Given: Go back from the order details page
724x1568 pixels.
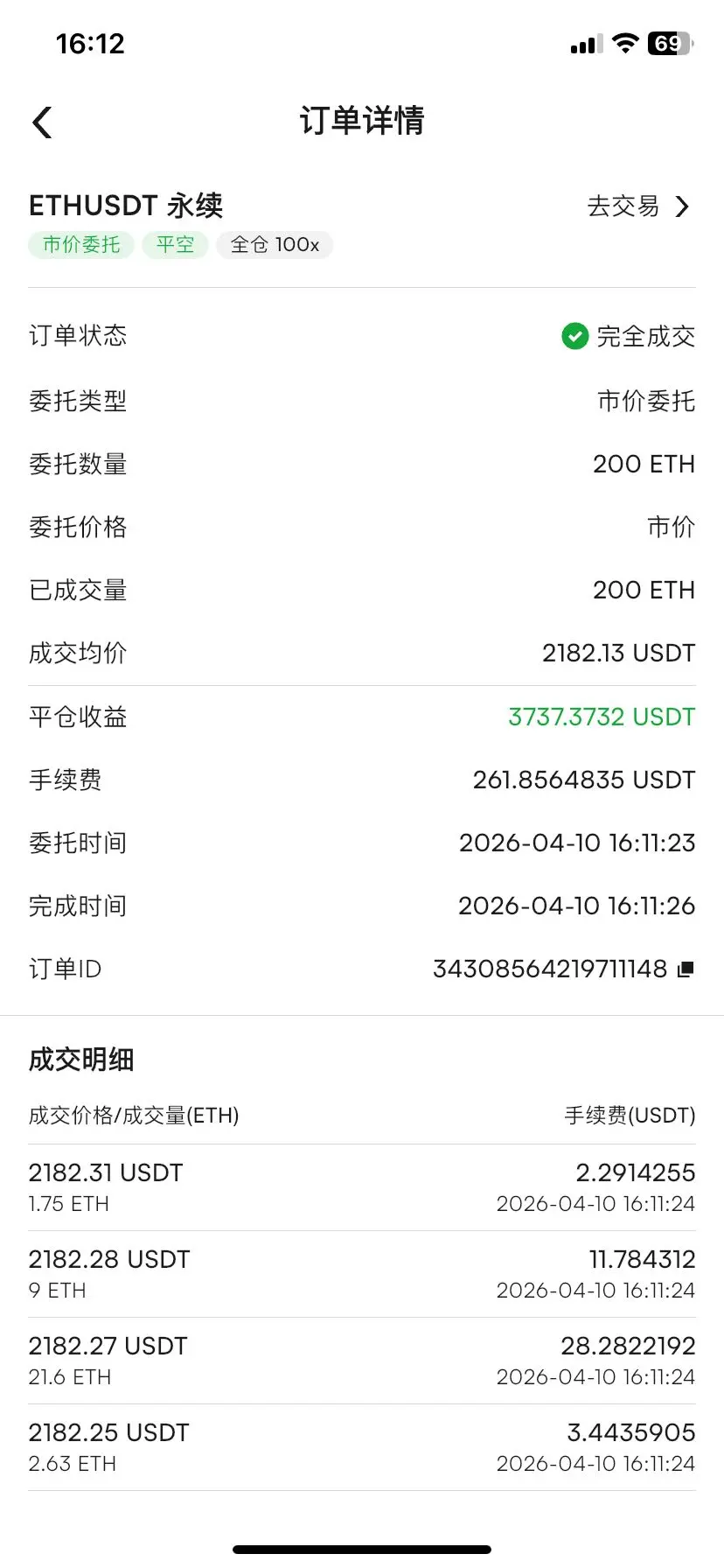Looking at the screenshot, I should click(42, 122).
